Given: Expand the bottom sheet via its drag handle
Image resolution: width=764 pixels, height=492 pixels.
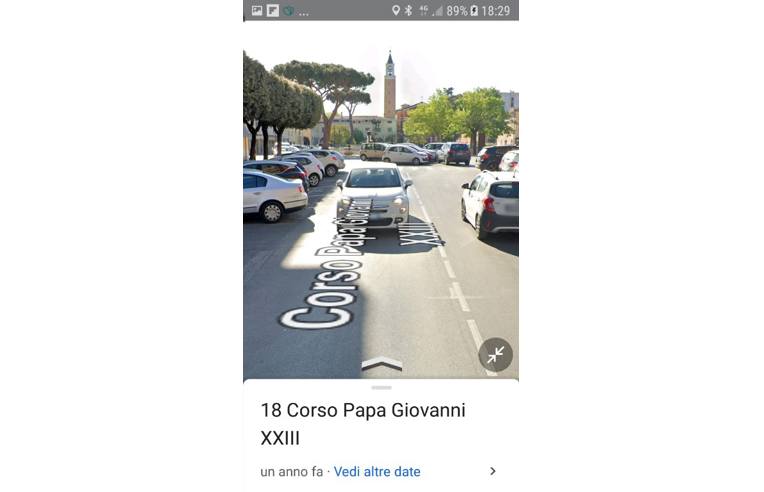Looking at the screenshot, I should coord(381,387).
